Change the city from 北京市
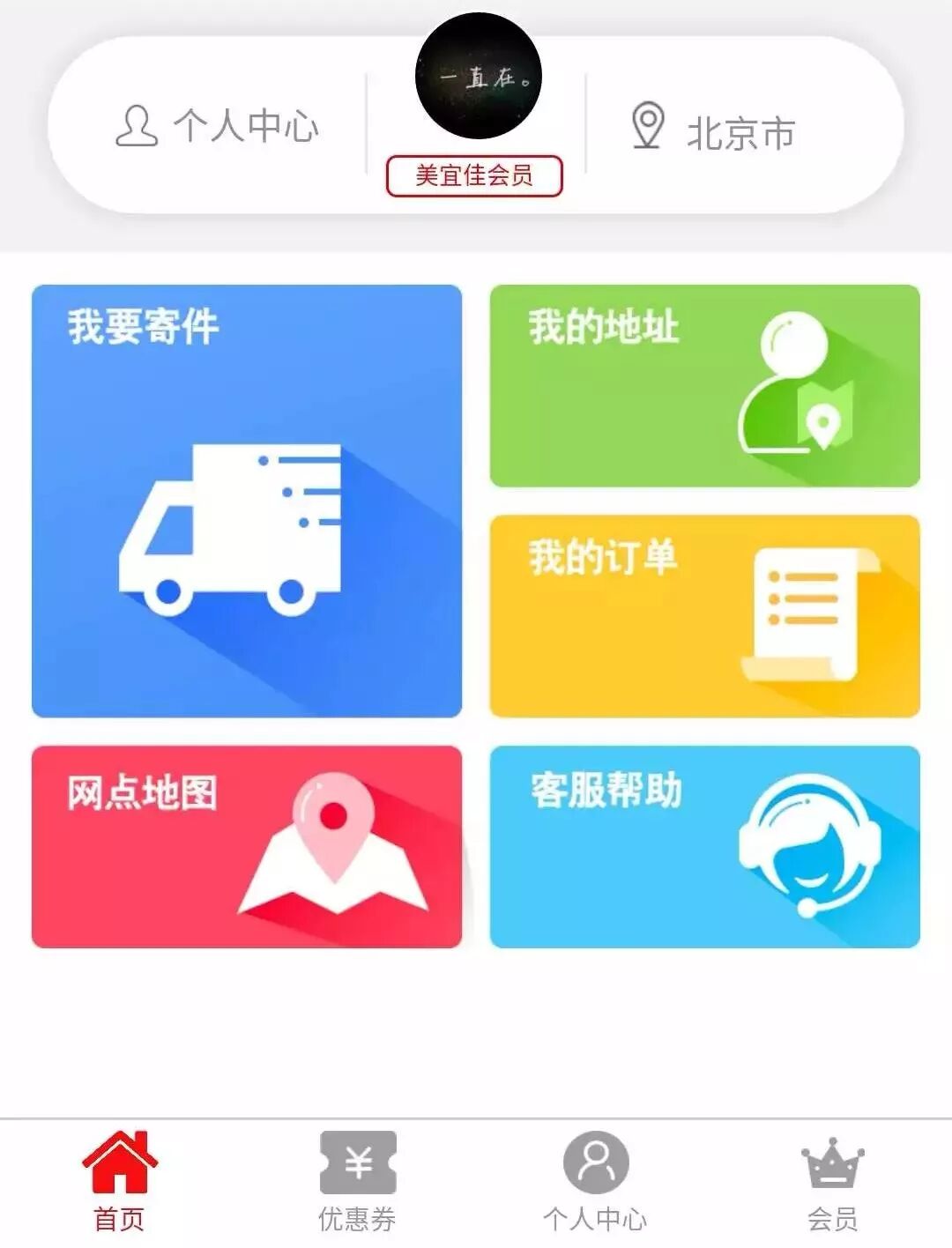 [714, 131]
